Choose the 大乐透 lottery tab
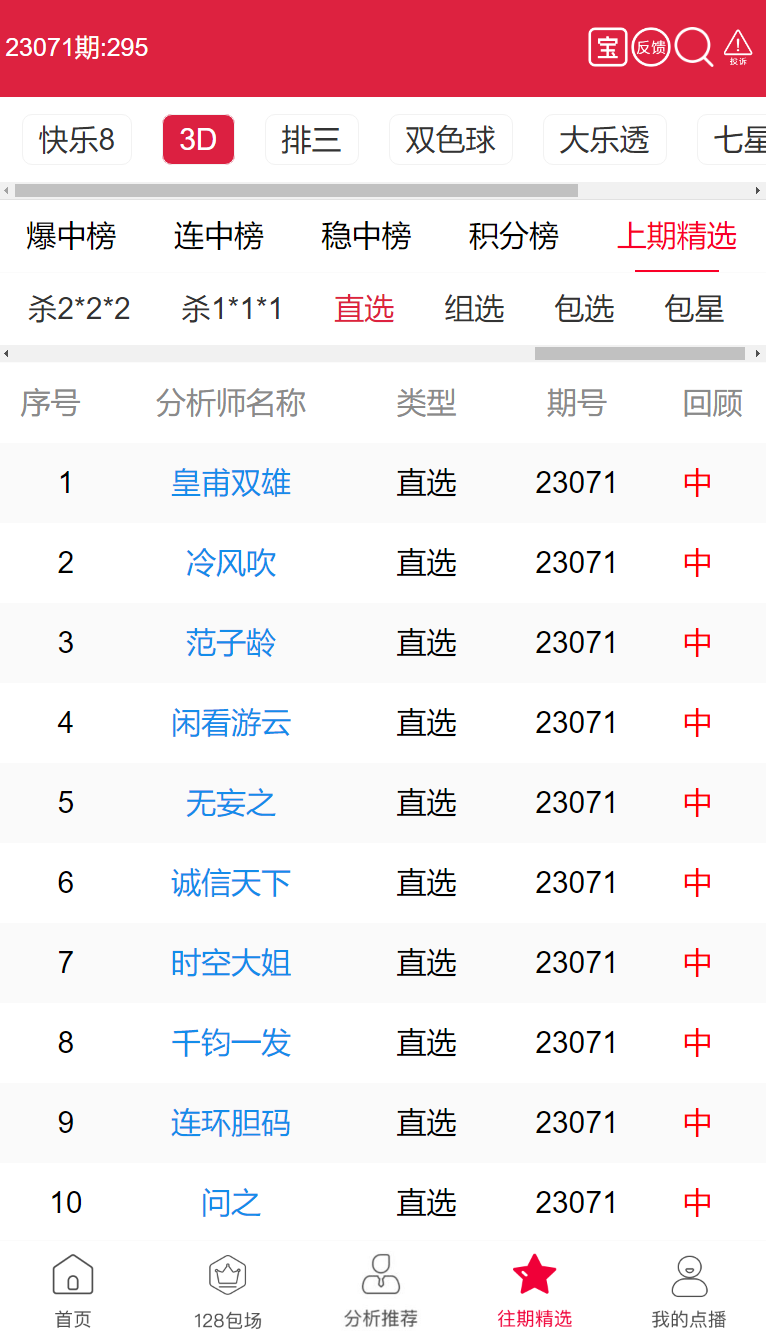Image resolution: width=773 pixels, height=1335 pixels. coord(604,140)
